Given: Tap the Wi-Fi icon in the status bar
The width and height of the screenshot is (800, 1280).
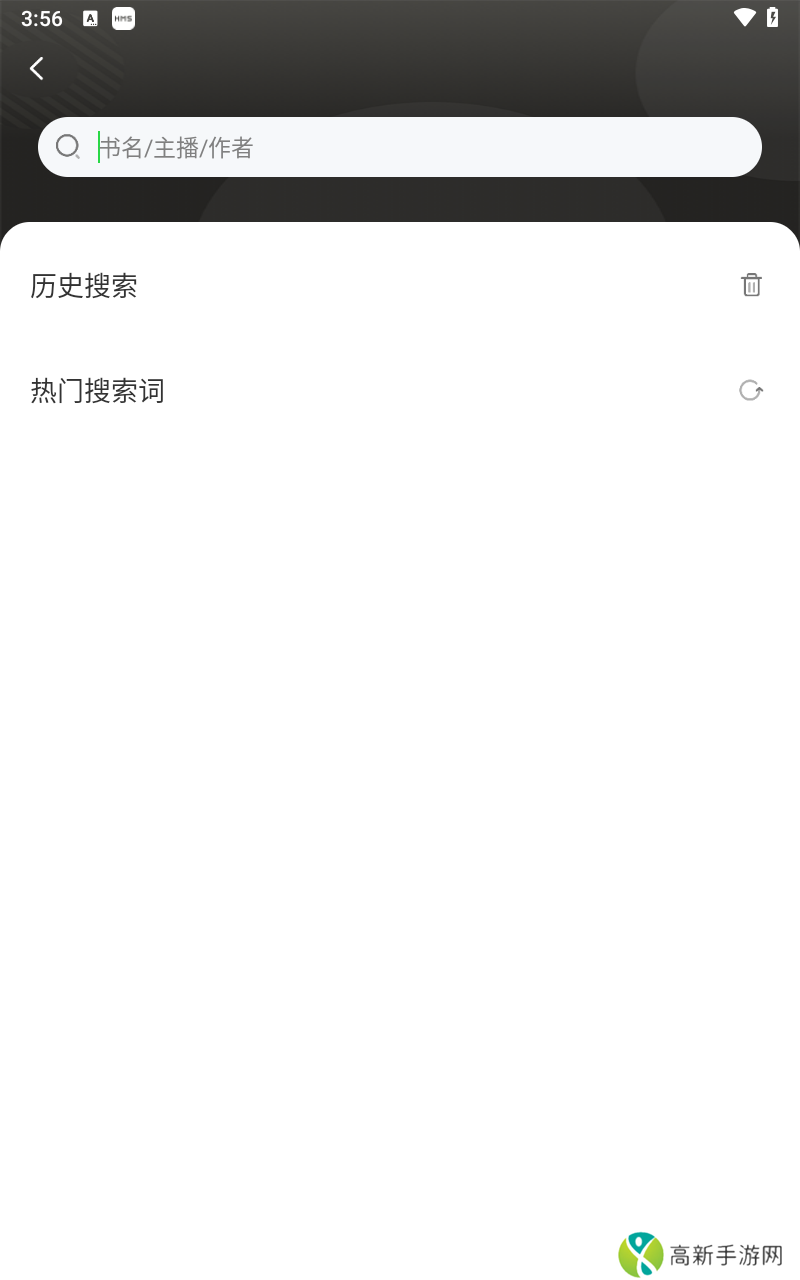Looking at the screenshot, I should point(742,17).
